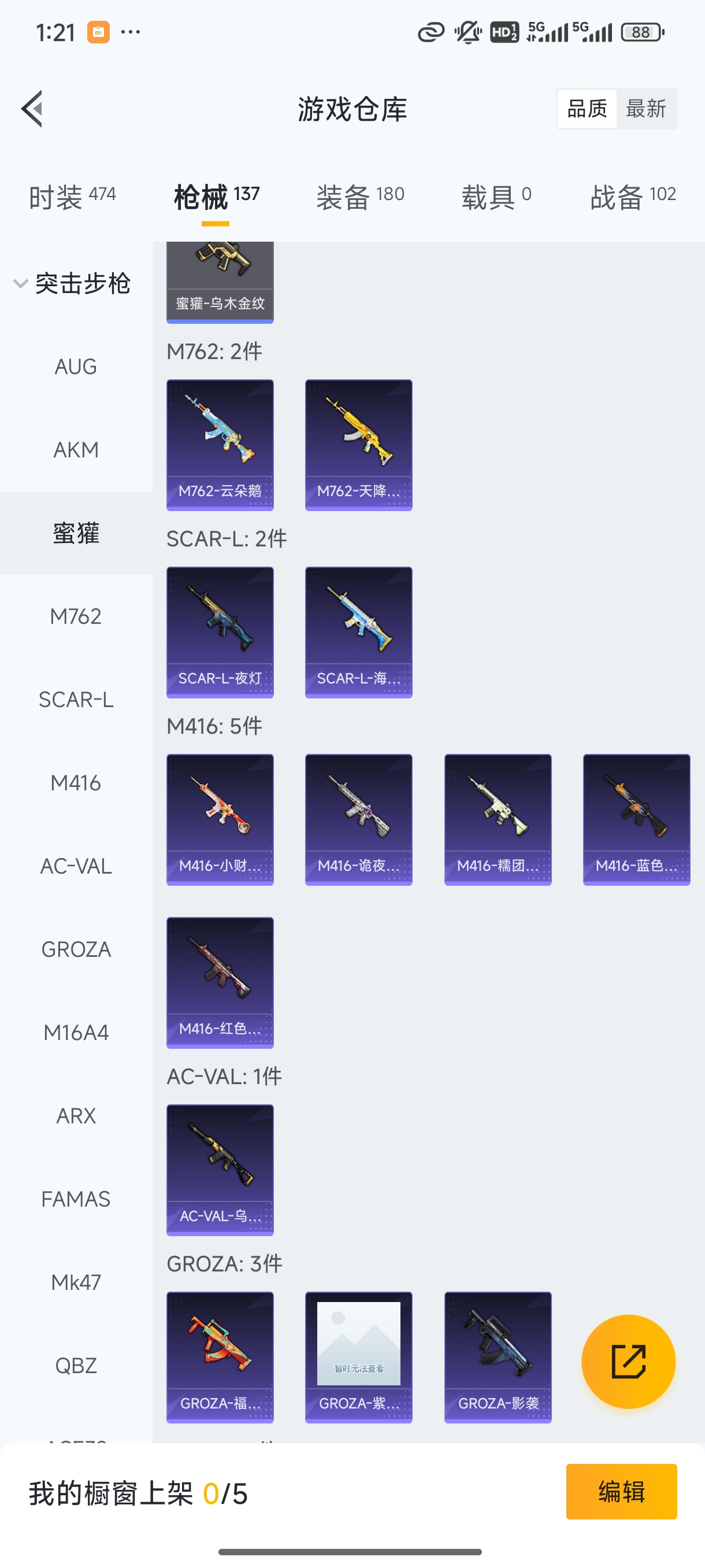Open the 载具 tab
This screenshot has width=705, height=1568.
click(496, 197)
